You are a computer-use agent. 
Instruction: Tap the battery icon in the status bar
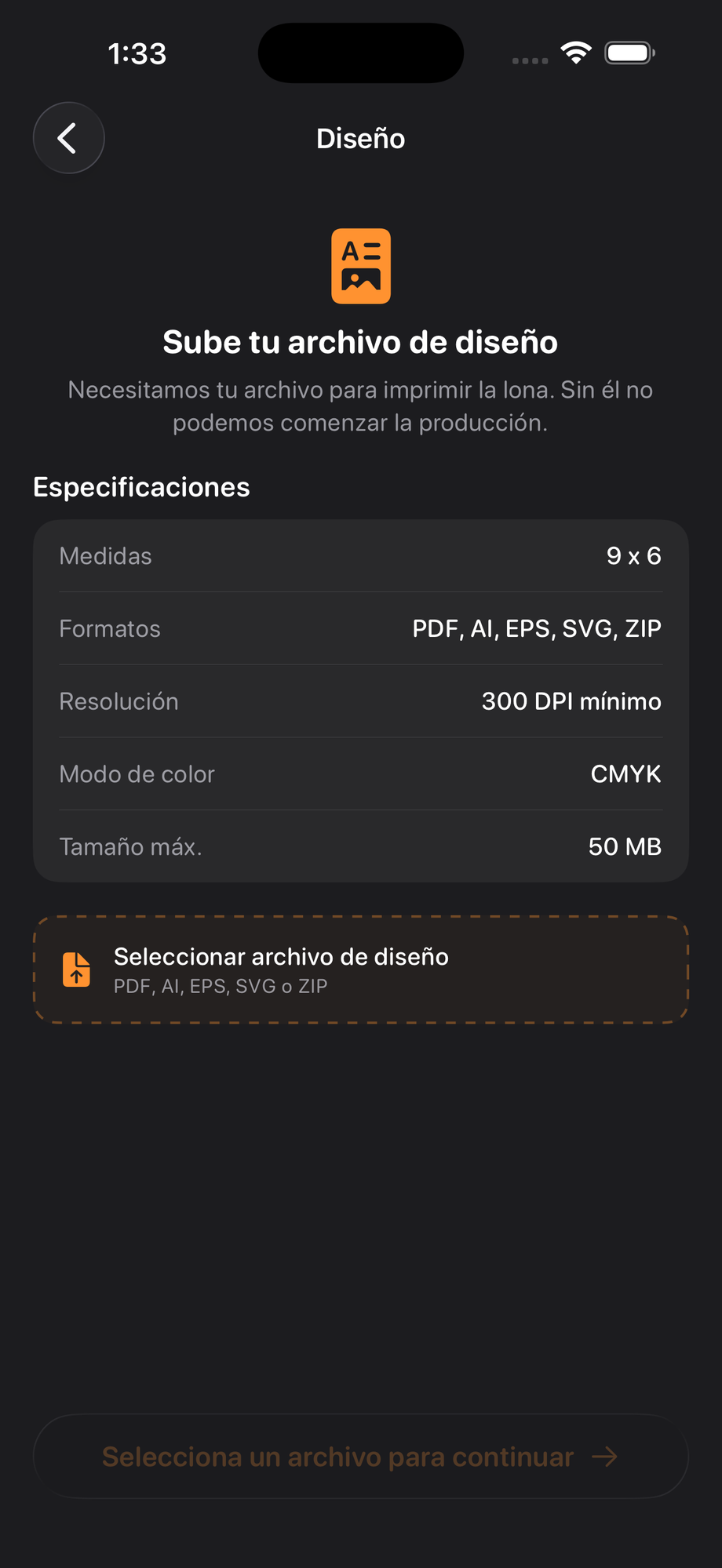coord(629,52)
